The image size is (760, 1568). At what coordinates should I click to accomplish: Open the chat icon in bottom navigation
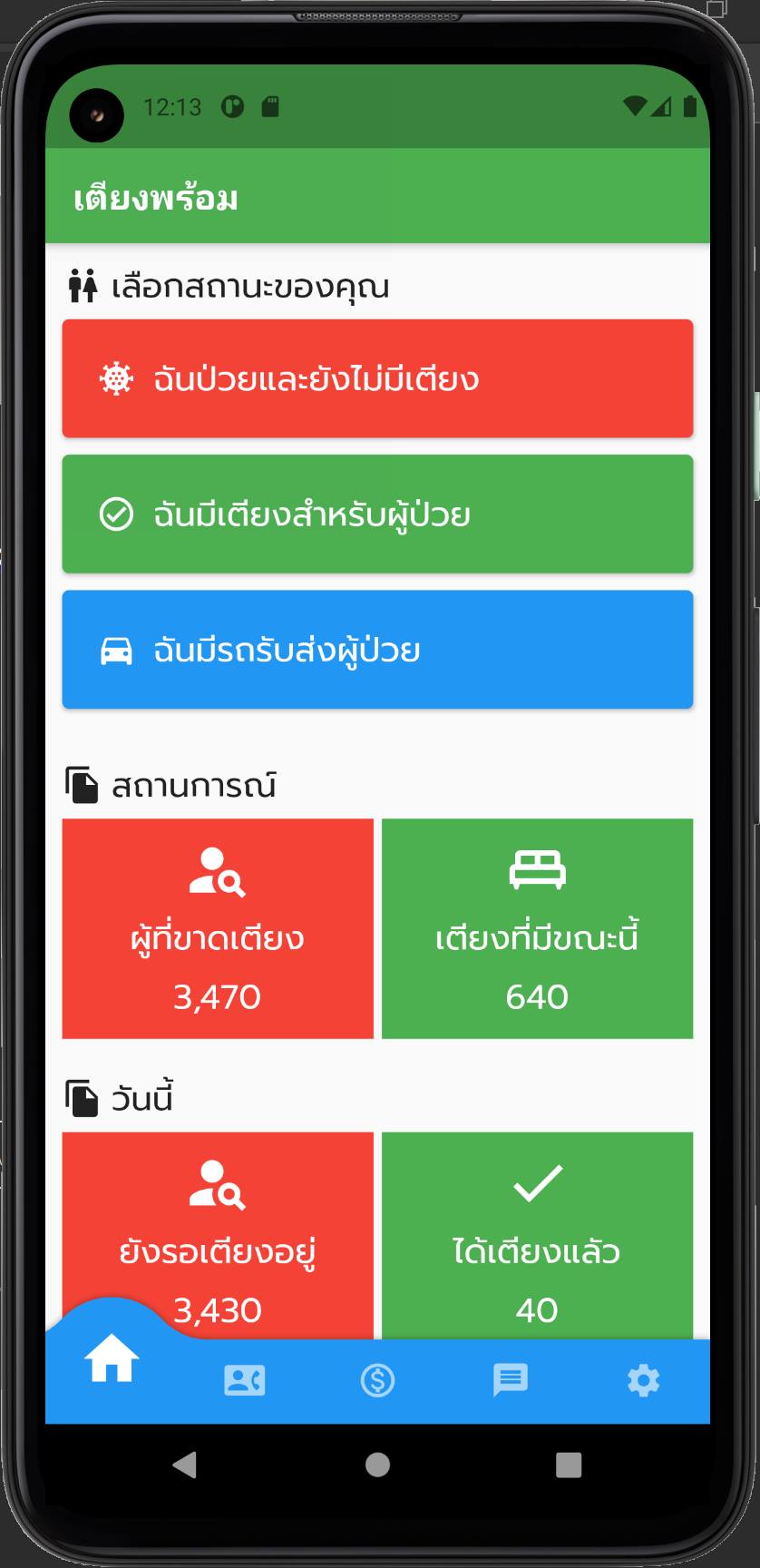click(x=511, y=1381)
